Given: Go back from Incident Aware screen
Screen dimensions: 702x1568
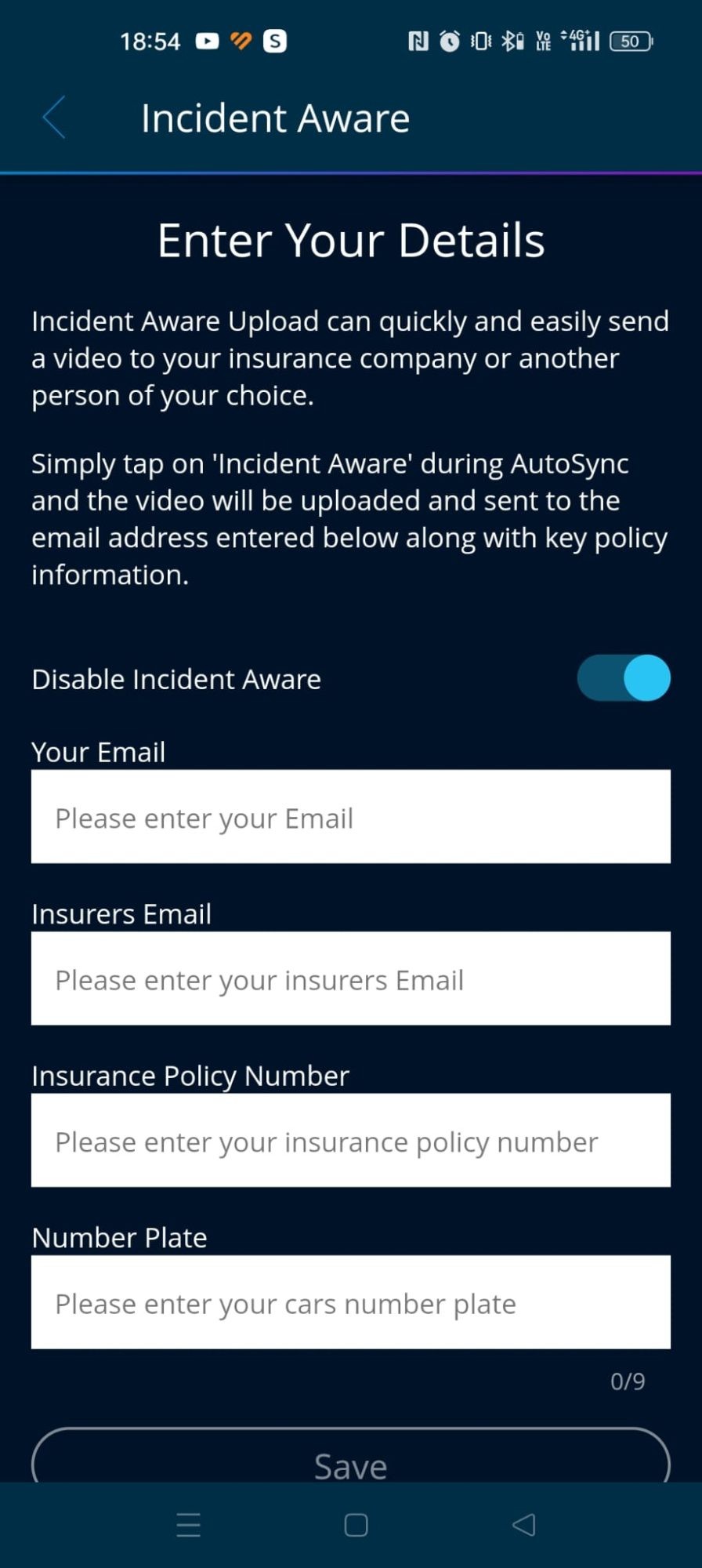Looking at the screenshot, I should click(54, 118).
